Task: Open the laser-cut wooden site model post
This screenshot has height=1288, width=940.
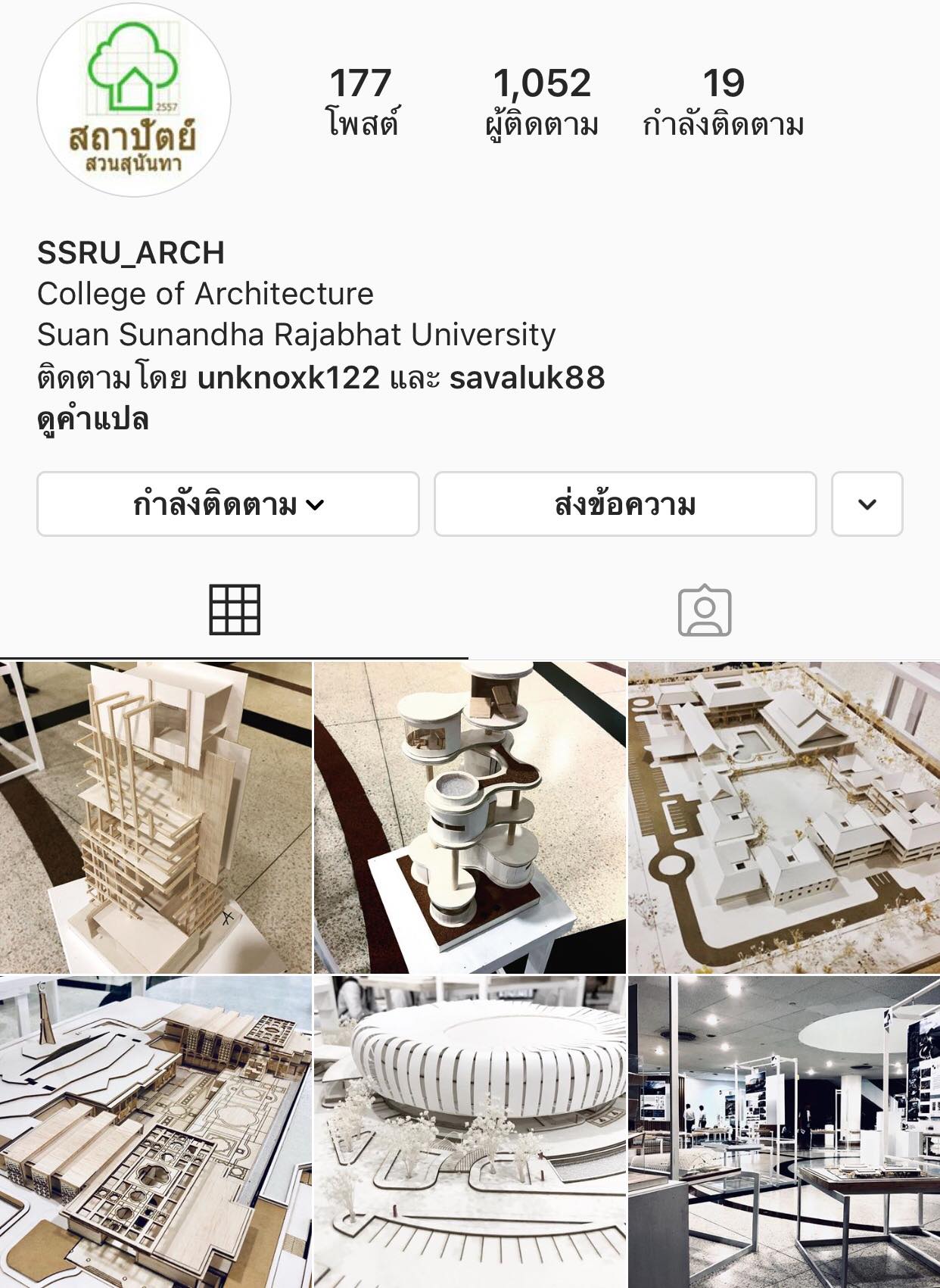Action: tap(155, 1132)
